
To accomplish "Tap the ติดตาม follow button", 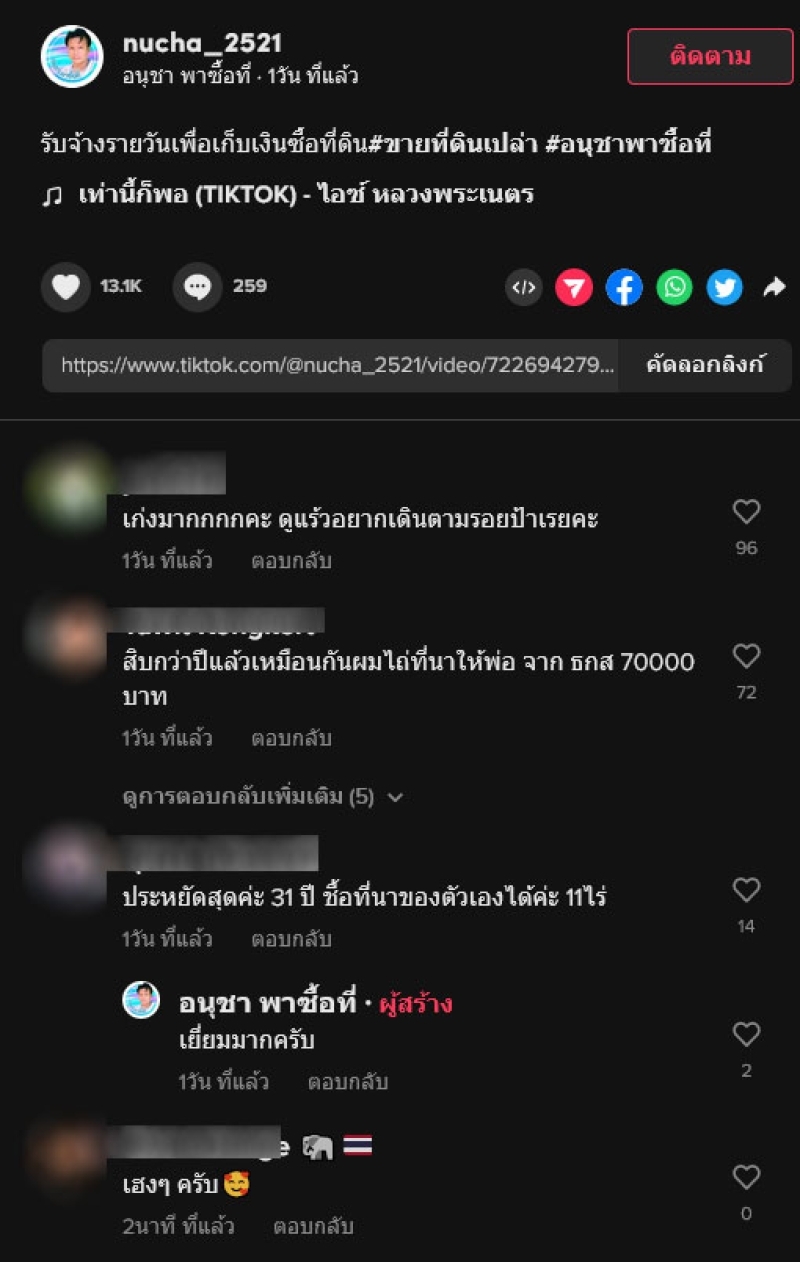I will [709, 56].
